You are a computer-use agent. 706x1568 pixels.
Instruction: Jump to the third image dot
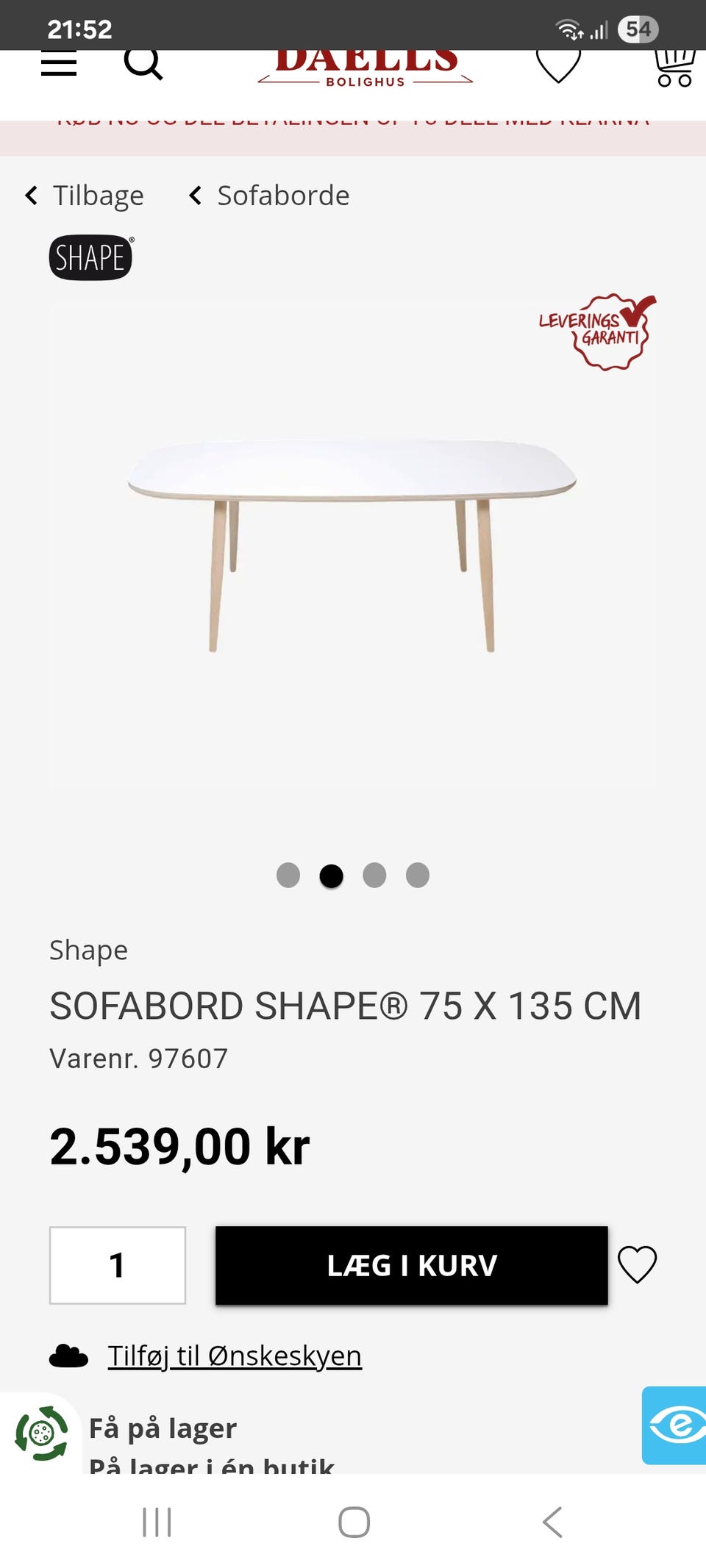tap(374, 875)
